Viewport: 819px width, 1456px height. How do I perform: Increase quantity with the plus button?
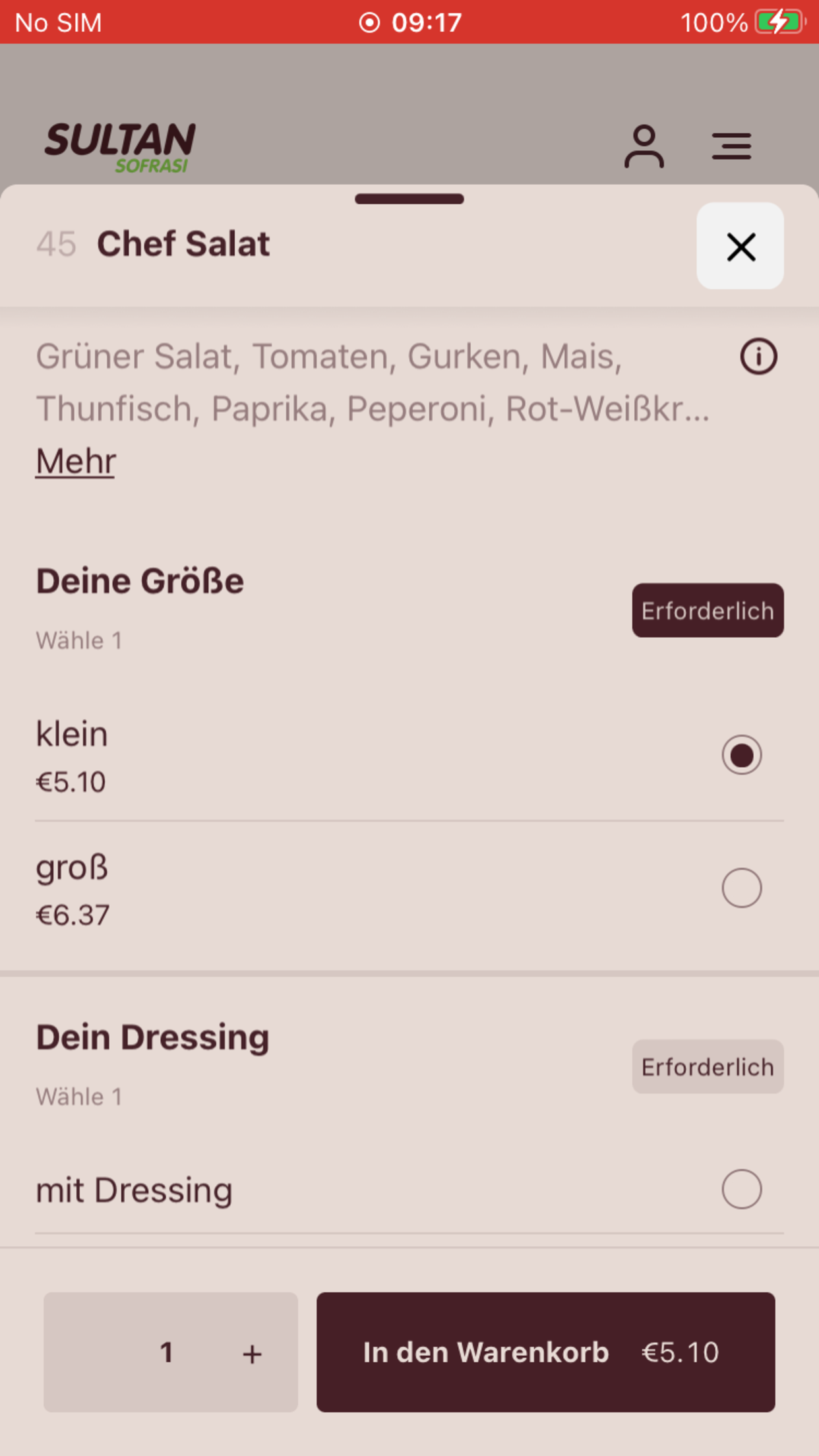coord(252,1354)
